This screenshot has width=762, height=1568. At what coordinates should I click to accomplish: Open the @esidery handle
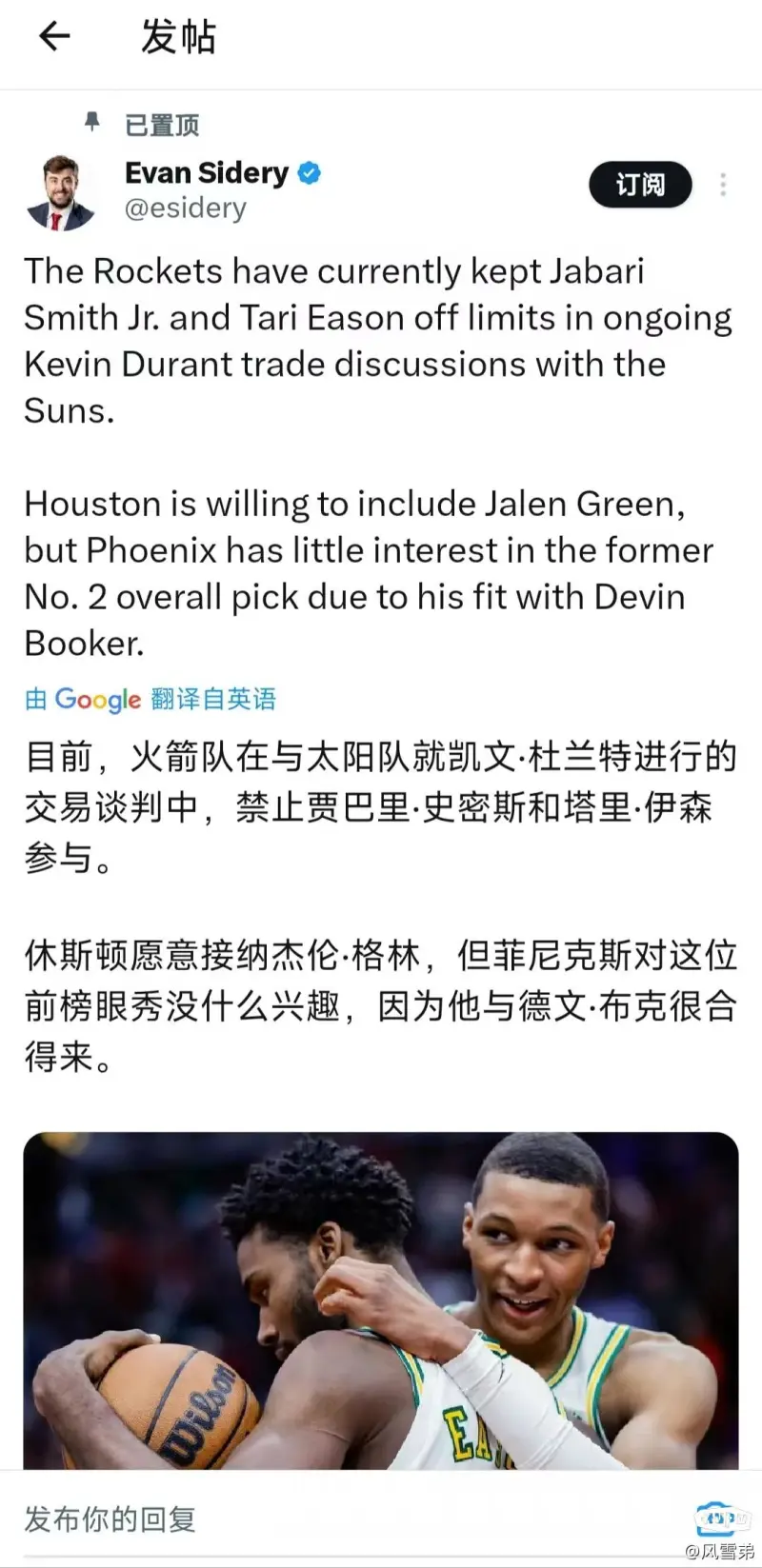click(186, 208)
